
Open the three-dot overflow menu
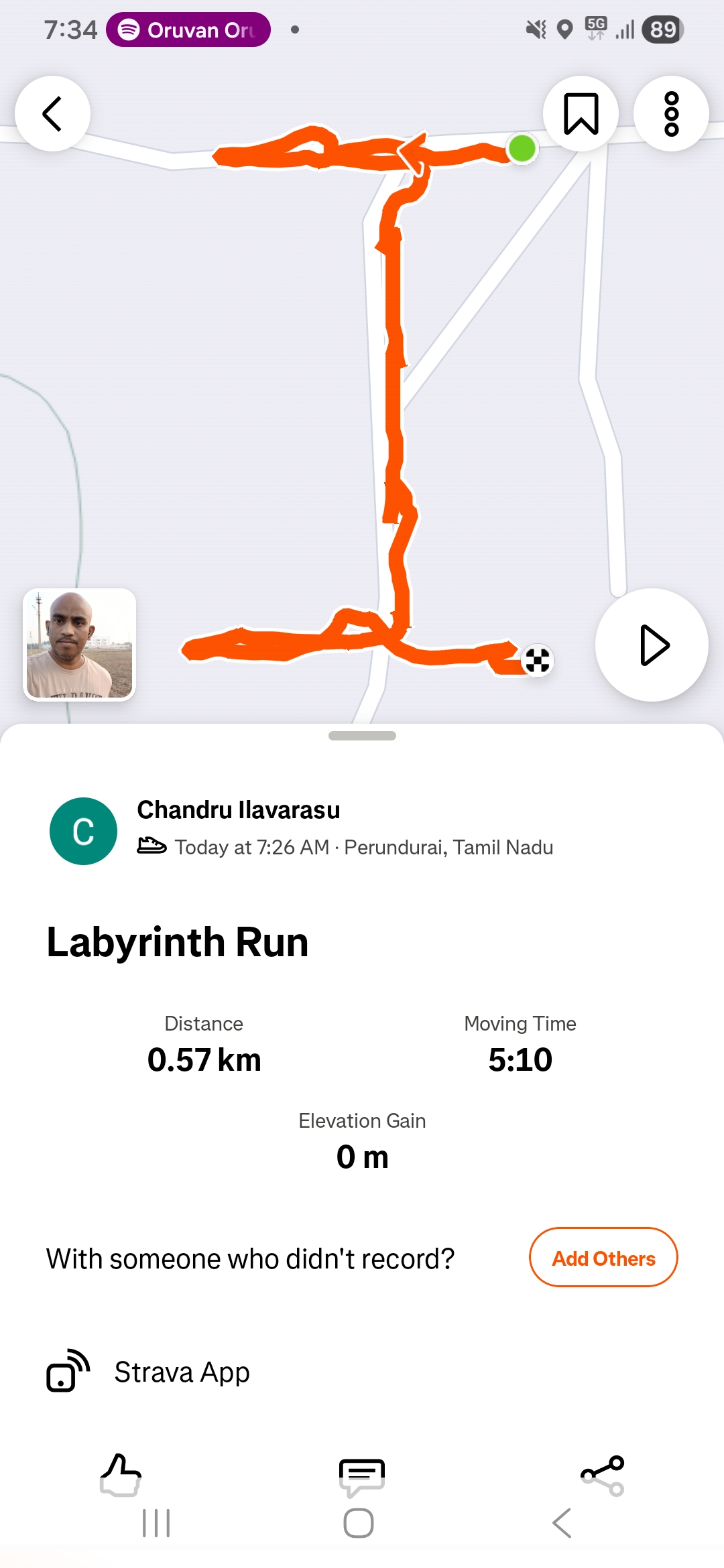pyautogui.click(x=671, y=113)
